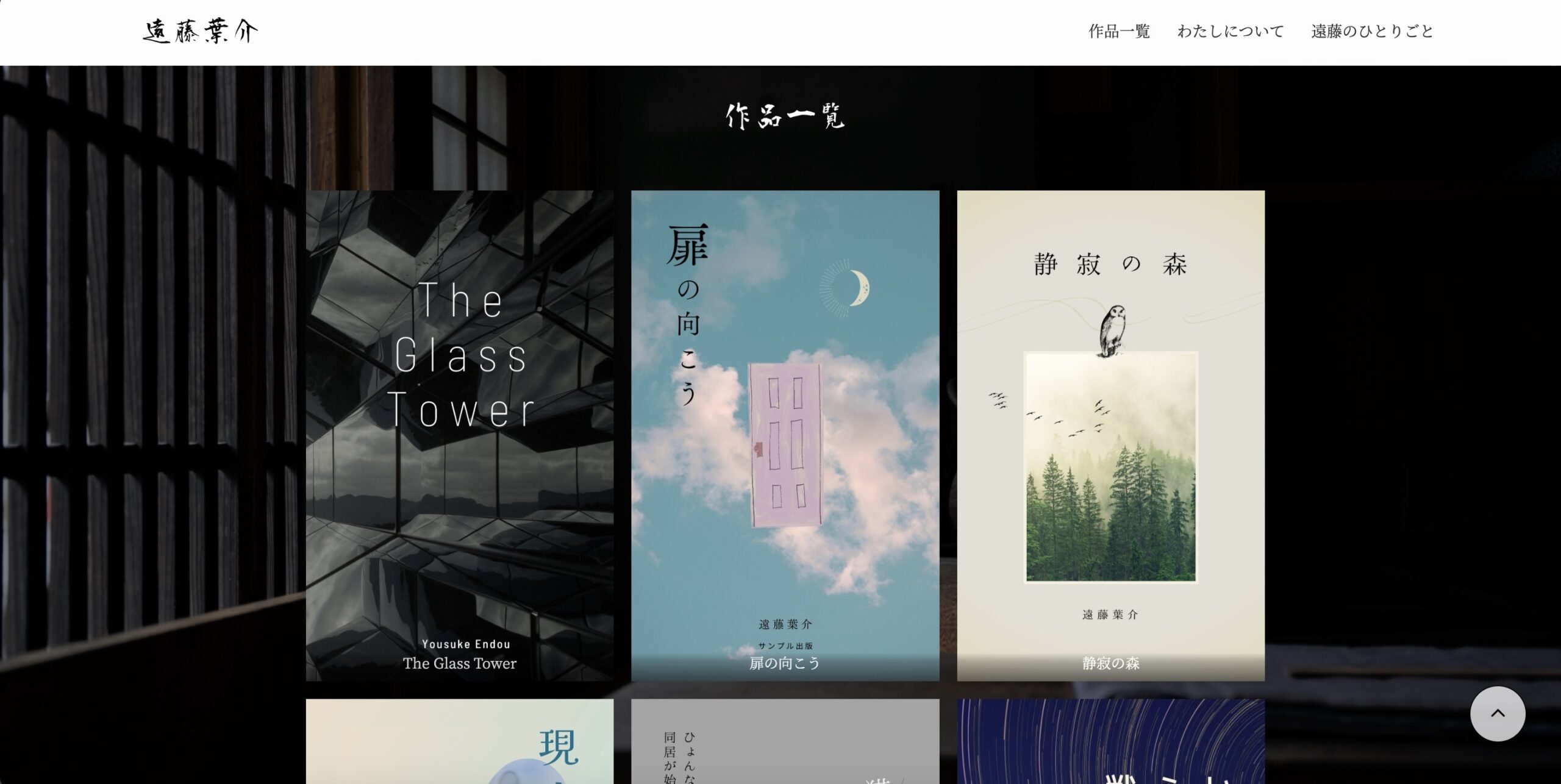Go to わたしについて page
1561x784 pixels.
[x=1230, y=32]
